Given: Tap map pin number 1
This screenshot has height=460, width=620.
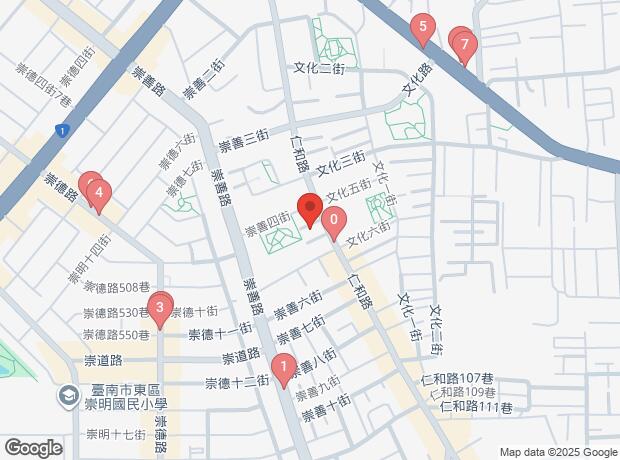Looking at the screenshot, I should (284, 369).
